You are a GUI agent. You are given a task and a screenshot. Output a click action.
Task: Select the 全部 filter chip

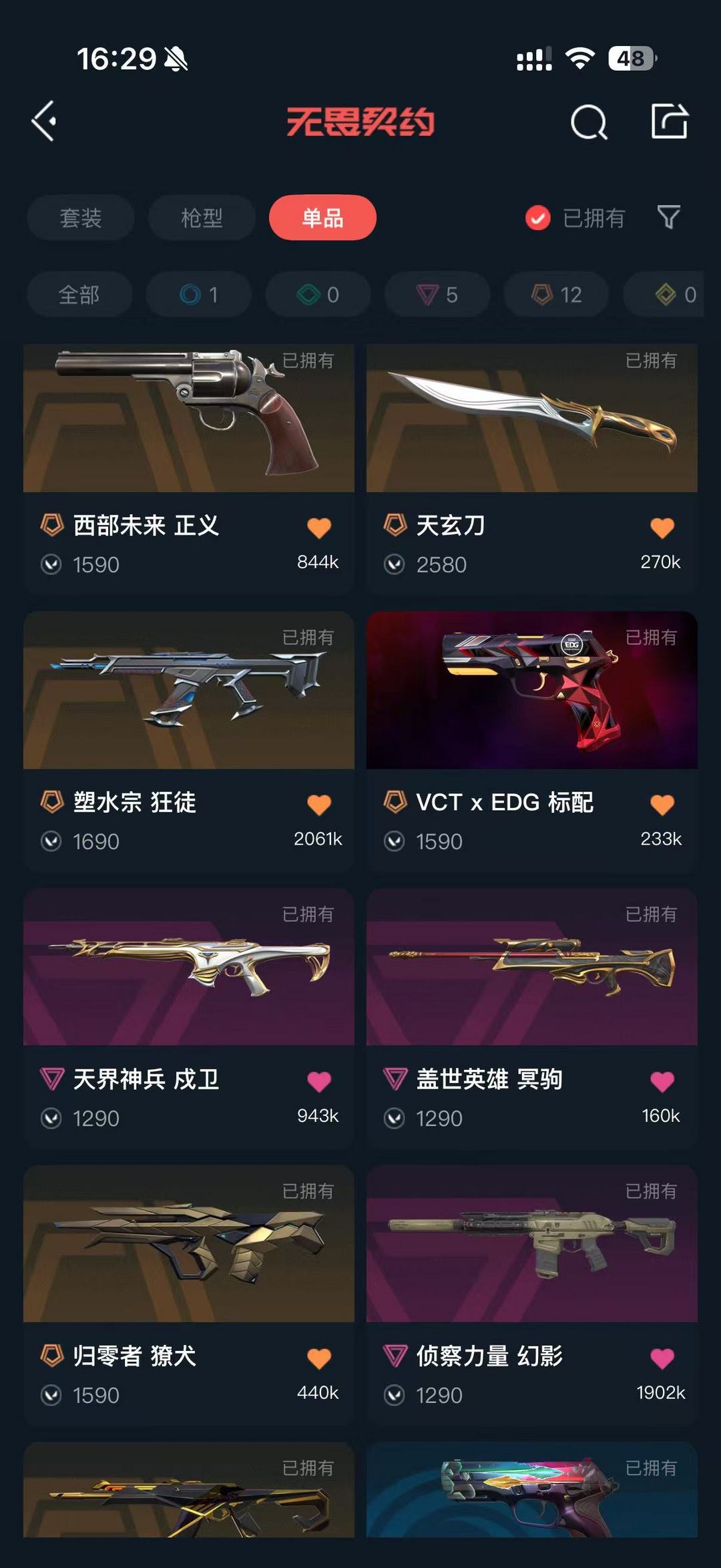click(78, 295)
